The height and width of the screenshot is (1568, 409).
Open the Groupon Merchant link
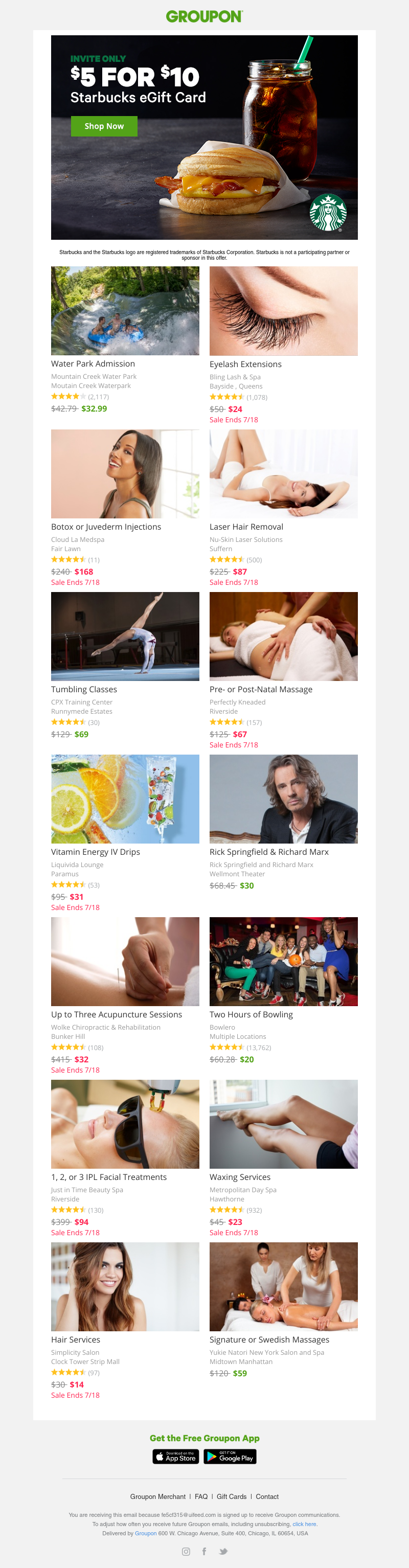(x=157, y=1496)
